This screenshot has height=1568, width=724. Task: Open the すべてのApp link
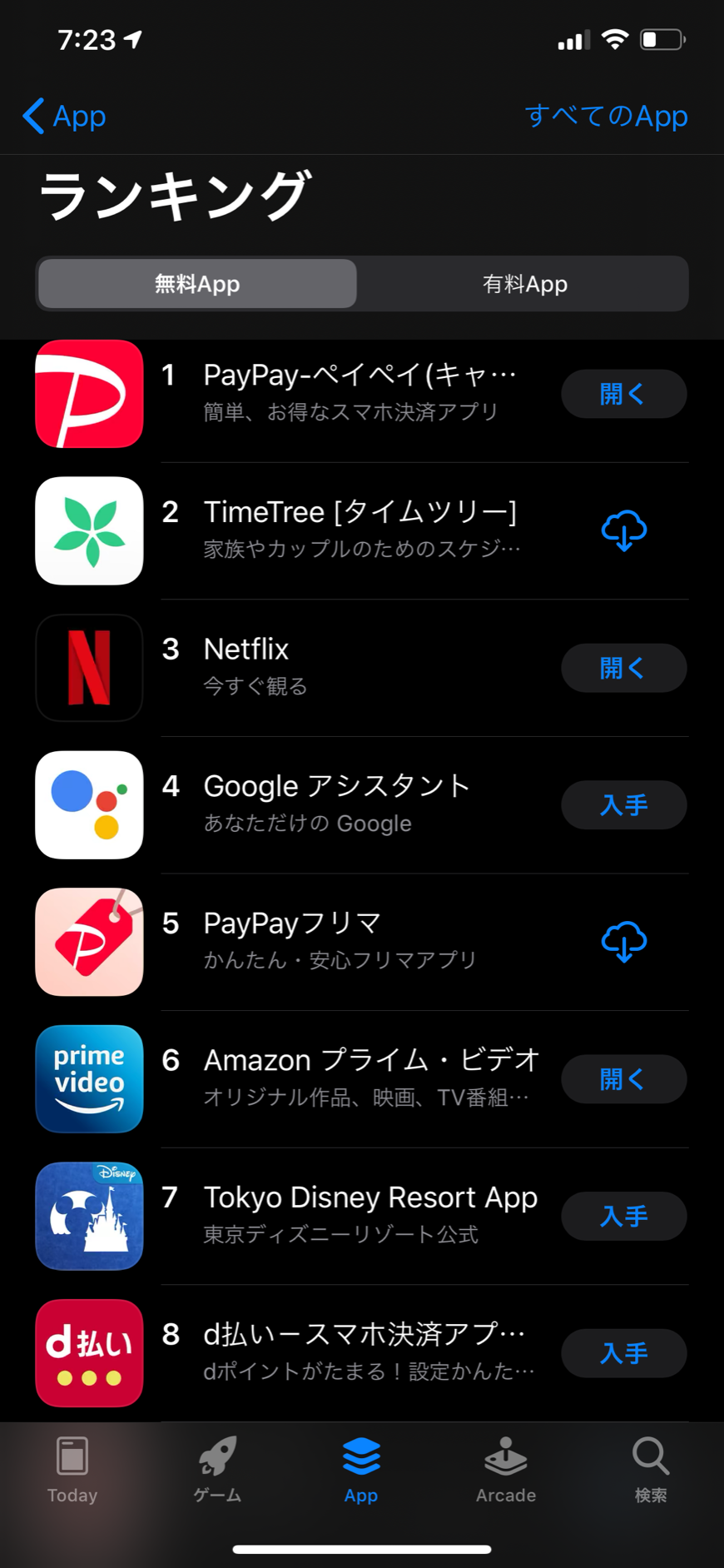tap(606, 116)
